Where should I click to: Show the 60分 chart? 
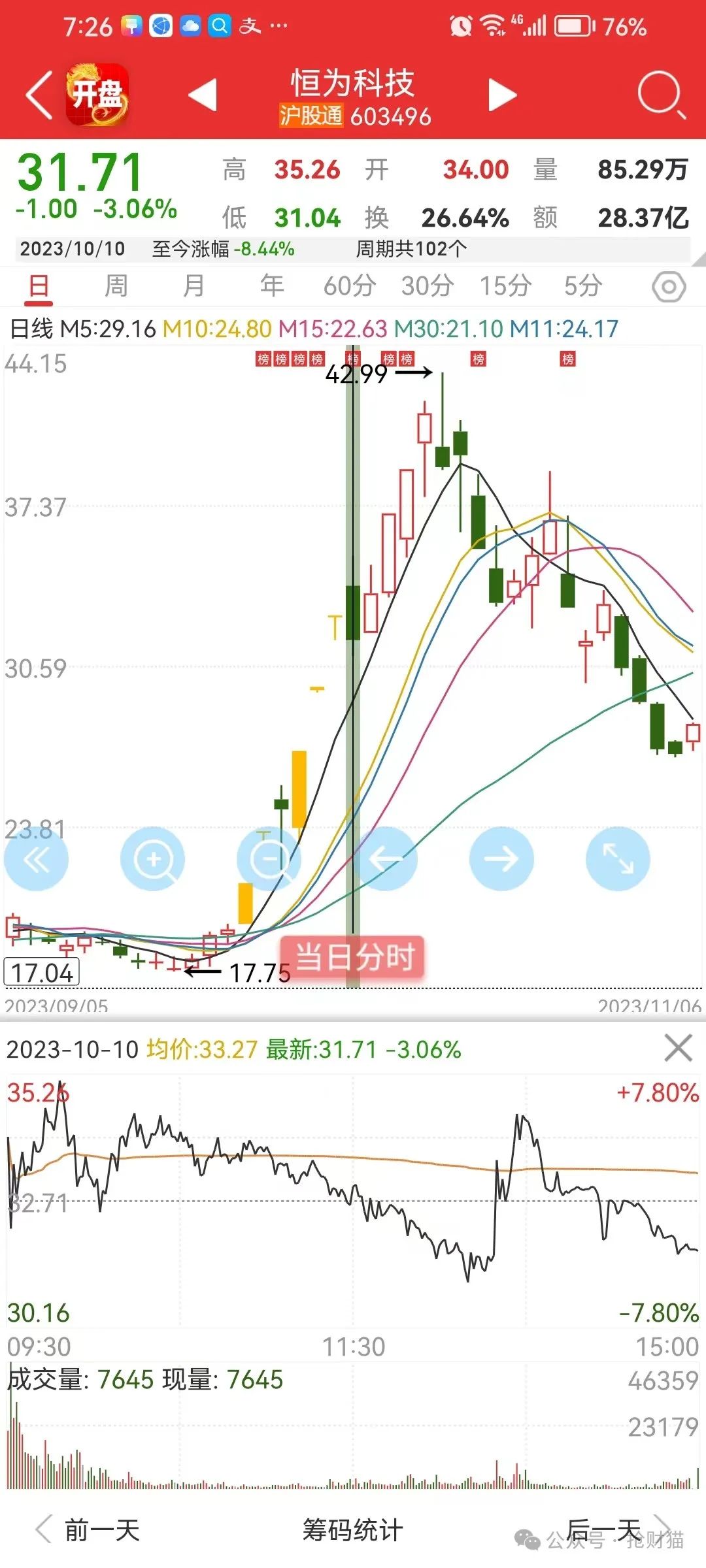350,286
